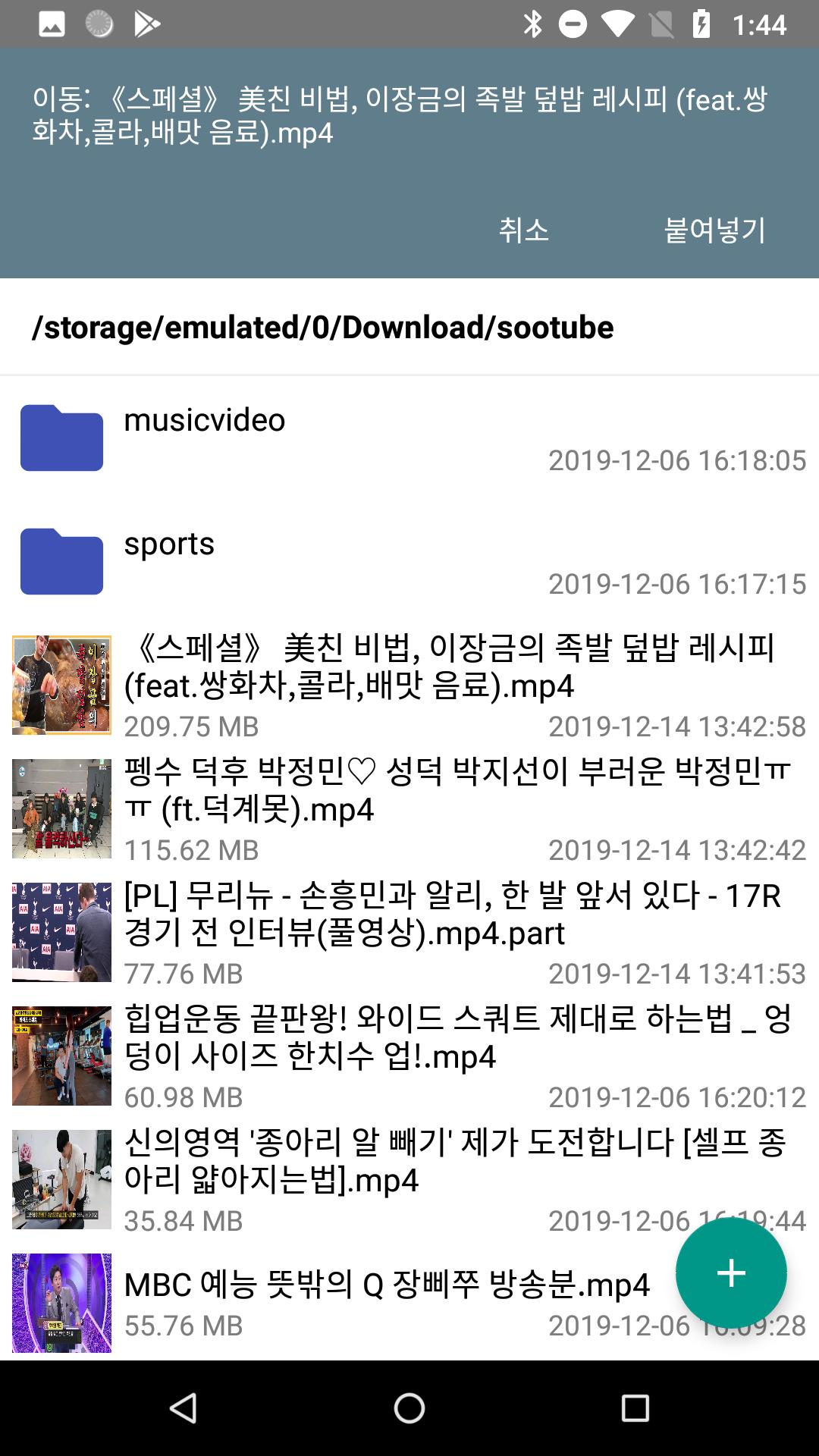
Task: Open the 신의영역 종아리 알 빼기 video
Action: [409, 1180]
